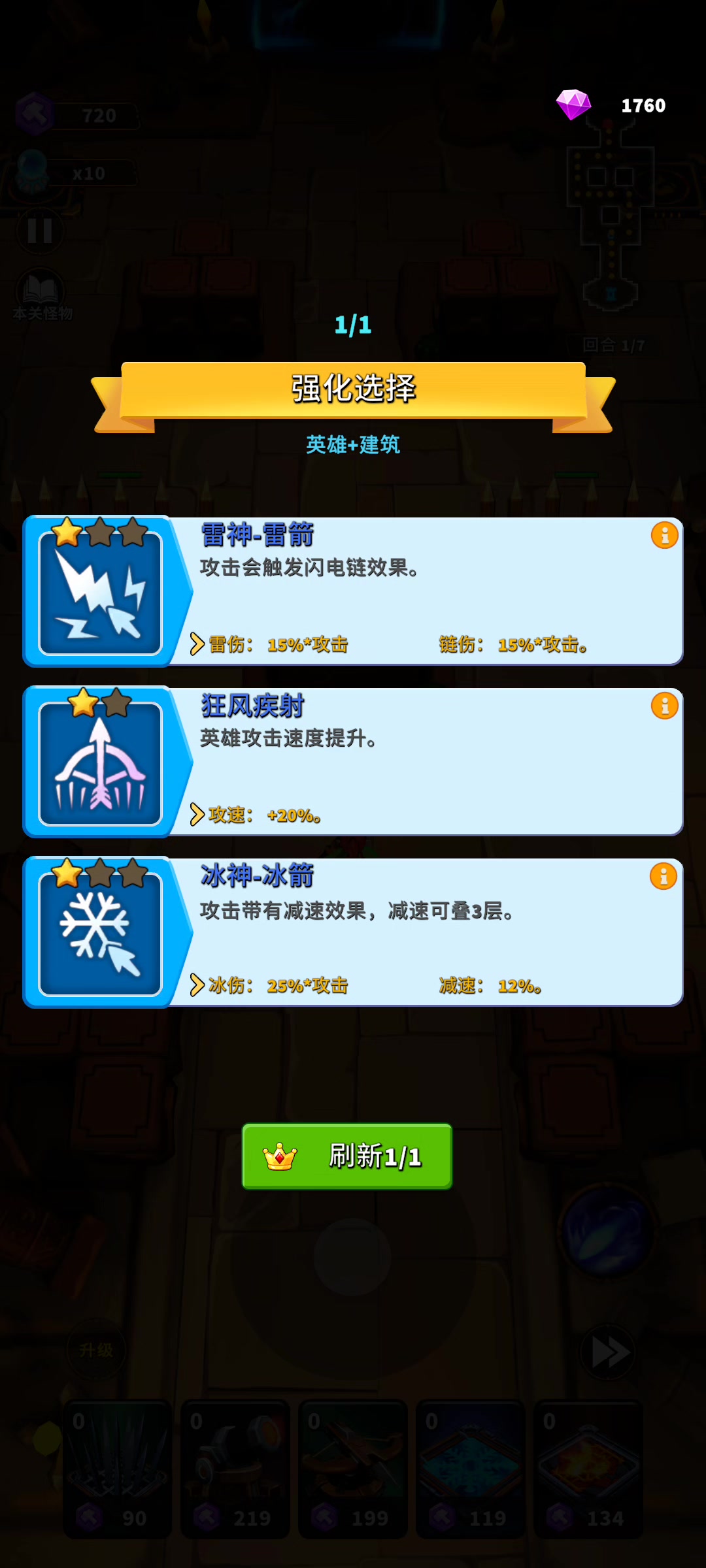Open info for 雷神-雷箭
Screen dimensions: 706x1568
pos(664,536)
